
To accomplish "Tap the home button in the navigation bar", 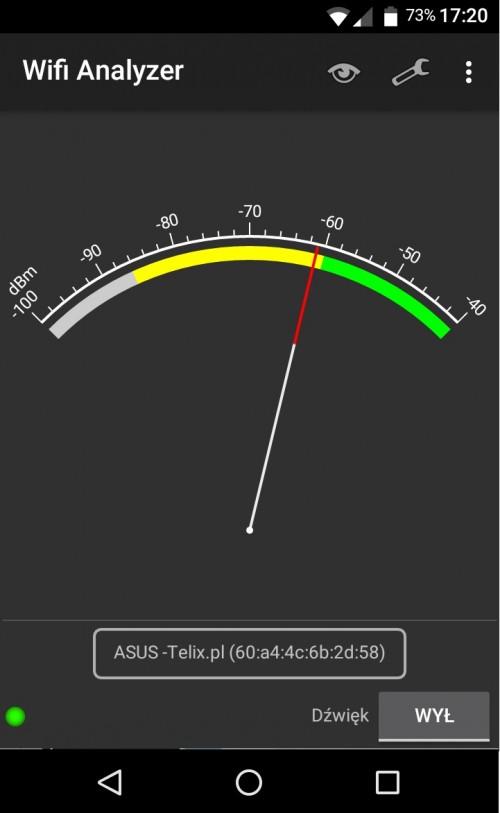I will [249, 782].
